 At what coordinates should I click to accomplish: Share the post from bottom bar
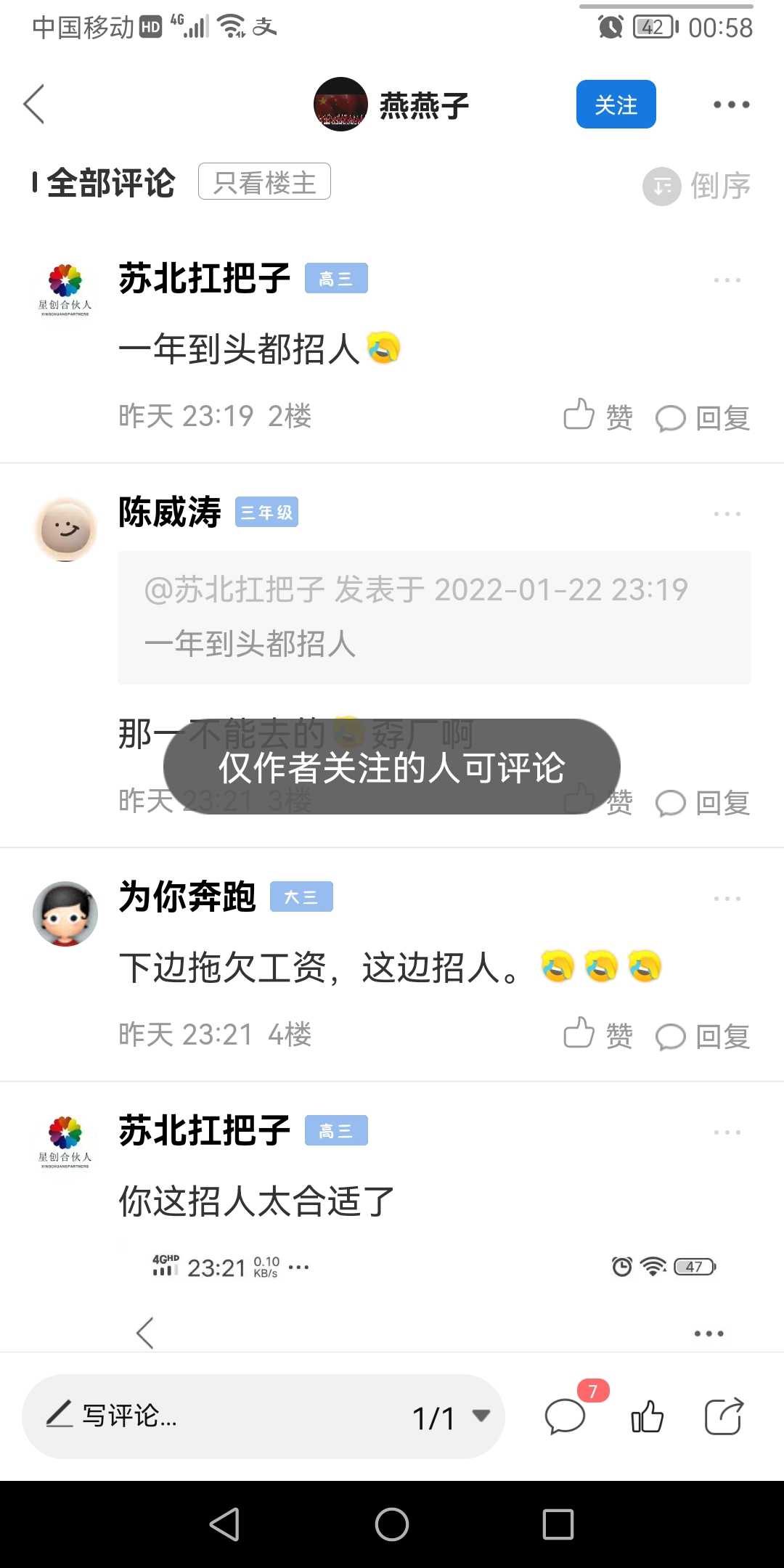724,1416
